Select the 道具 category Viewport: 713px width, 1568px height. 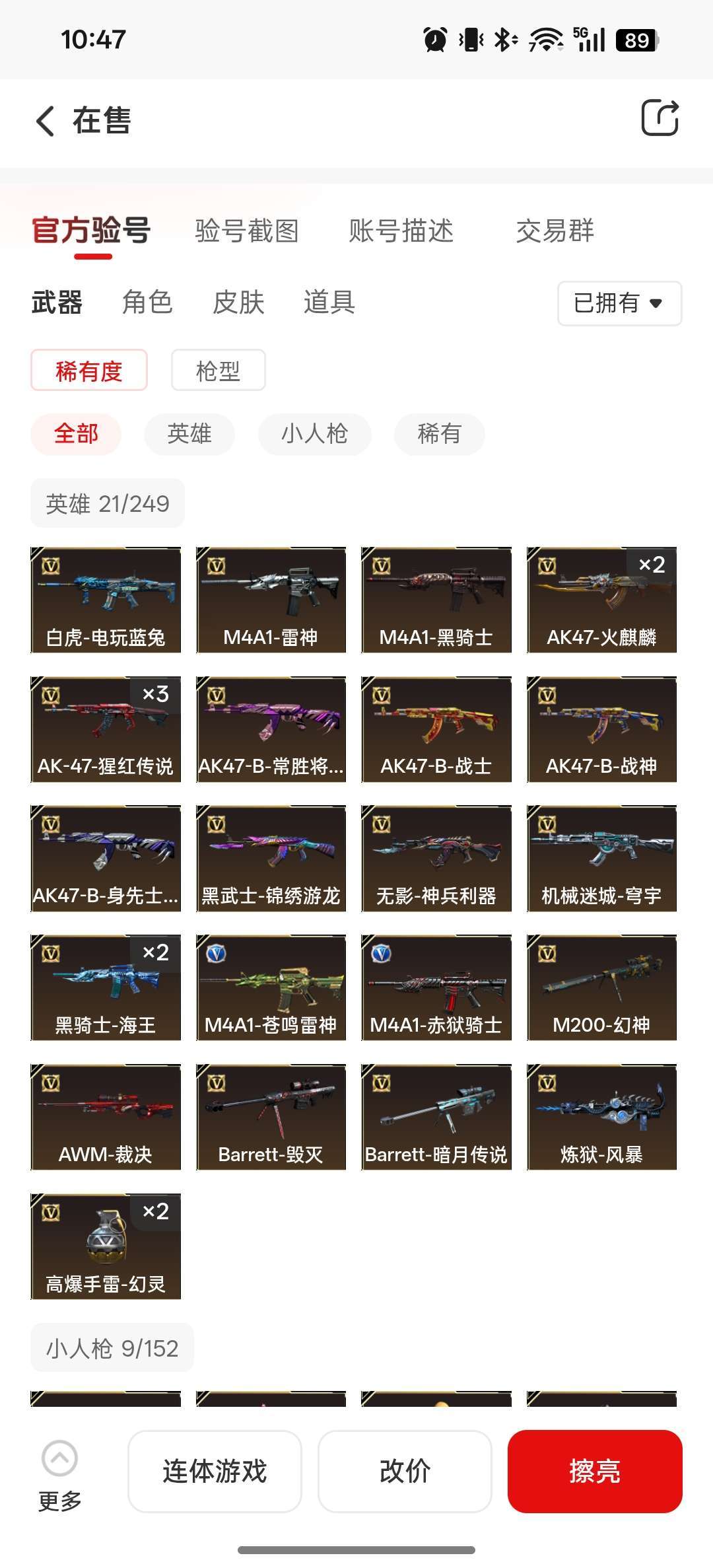pyautogui.click(x=329, y=303)
